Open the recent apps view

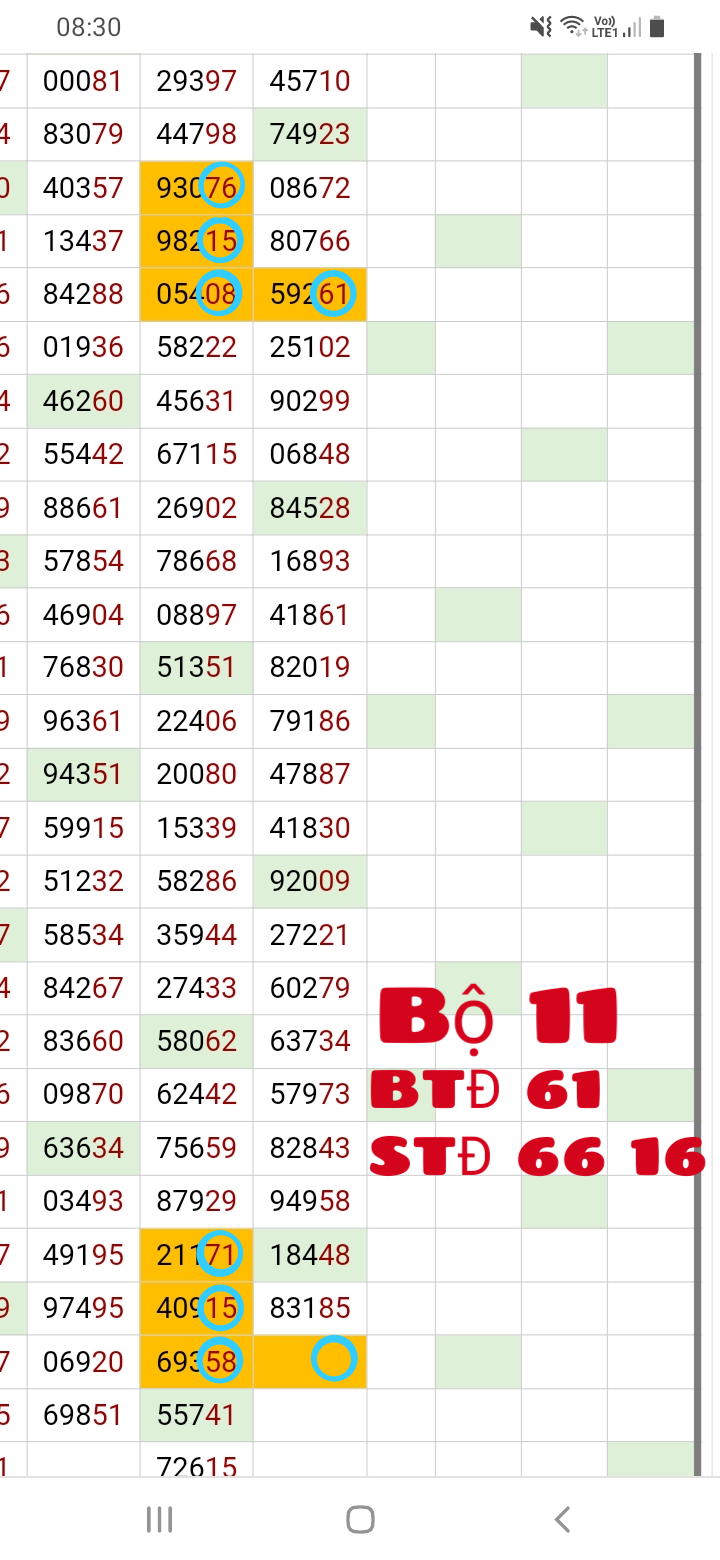[x=159, y=1520]
